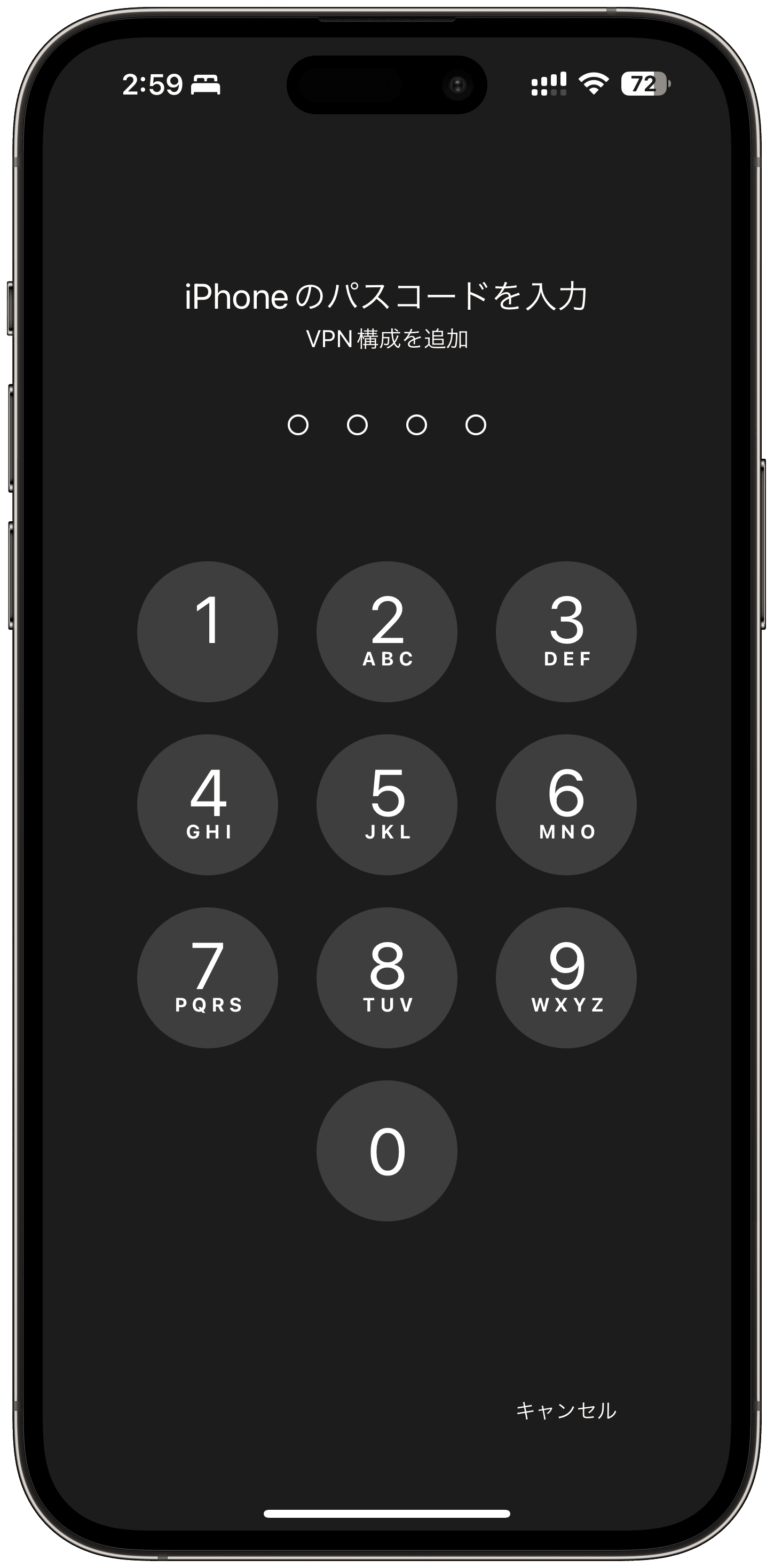Tap the 3 DEF key

click(566, 631)
